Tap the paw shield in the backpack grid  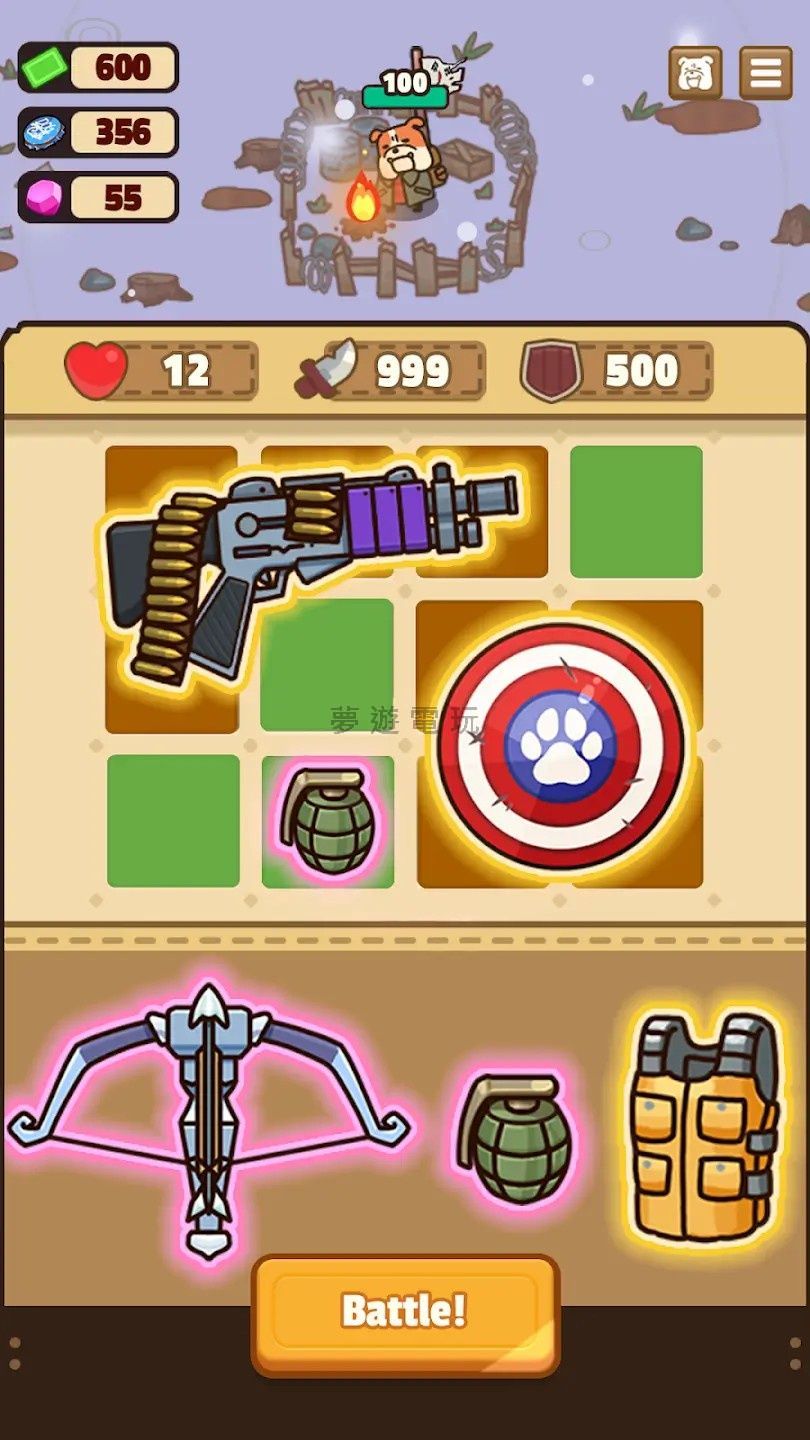560,745
